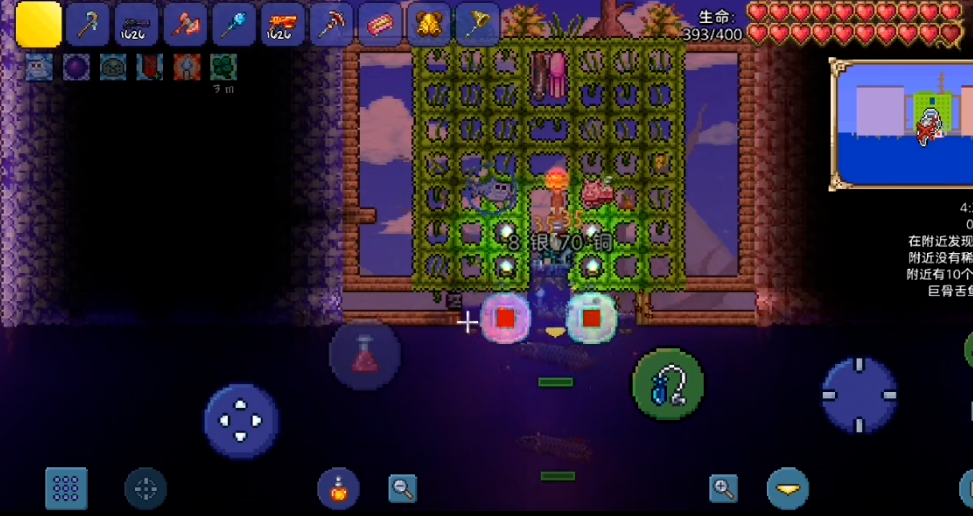Use the grappling hook button
The height and width of the screenshot is (516, 973).
pyautogui.click(x=668, y=385)
